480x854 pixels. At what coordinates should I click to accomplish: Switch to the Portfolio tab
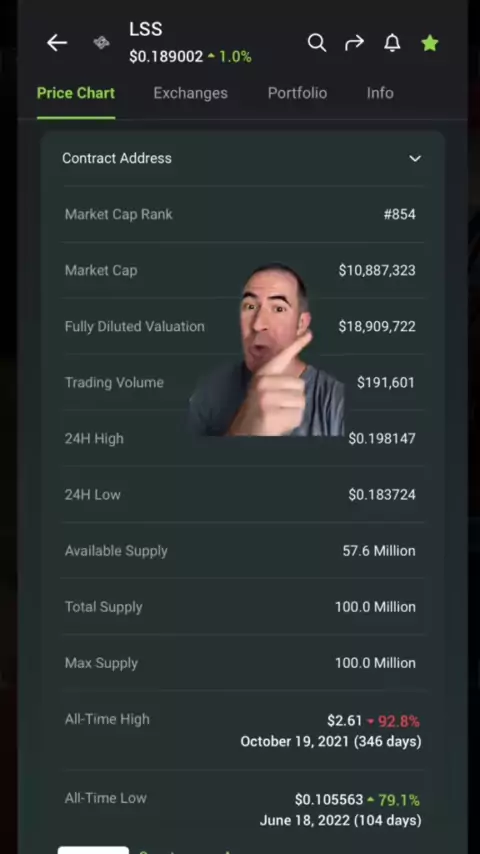point(297,93)
